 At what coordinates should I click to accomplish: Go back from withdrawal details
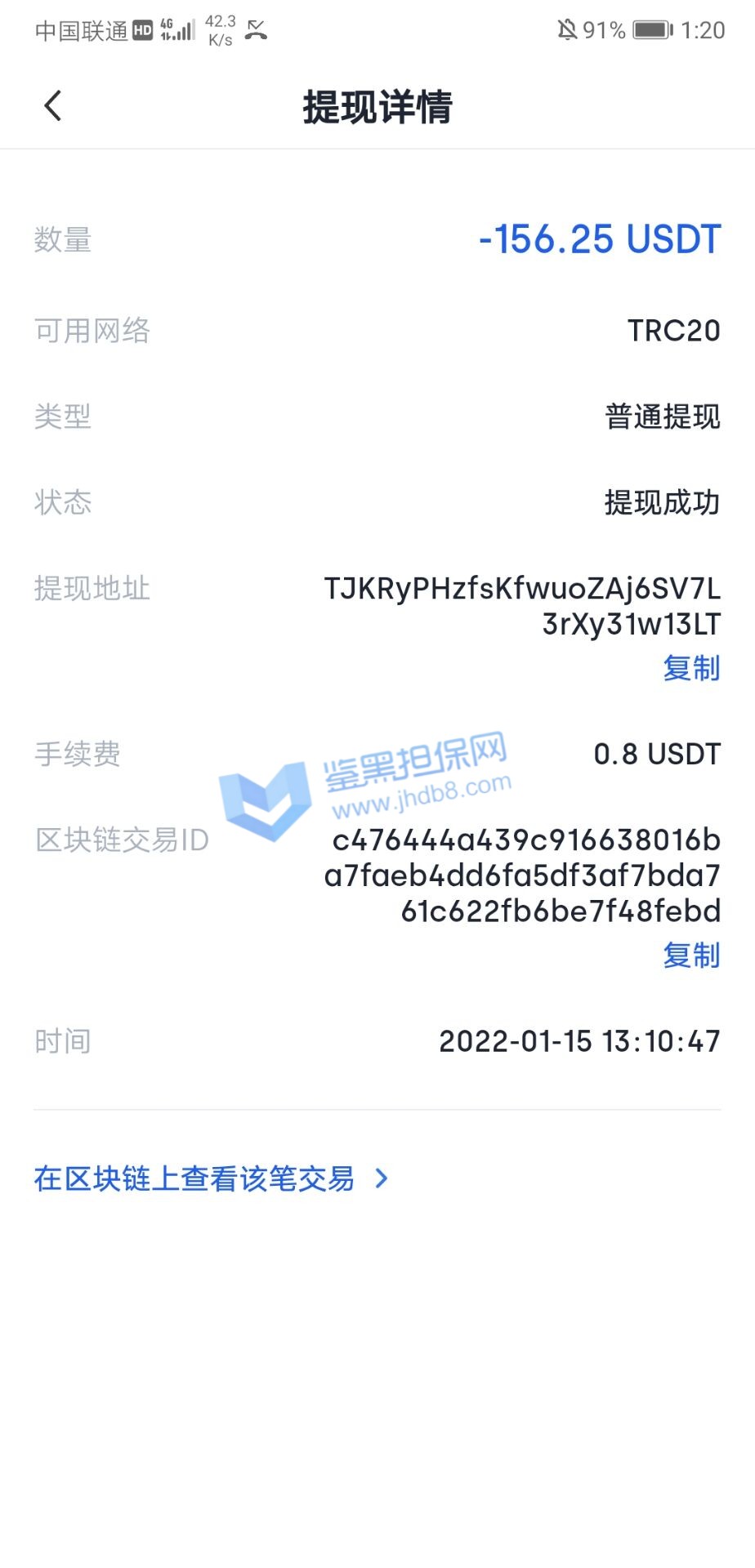(53, 106)
